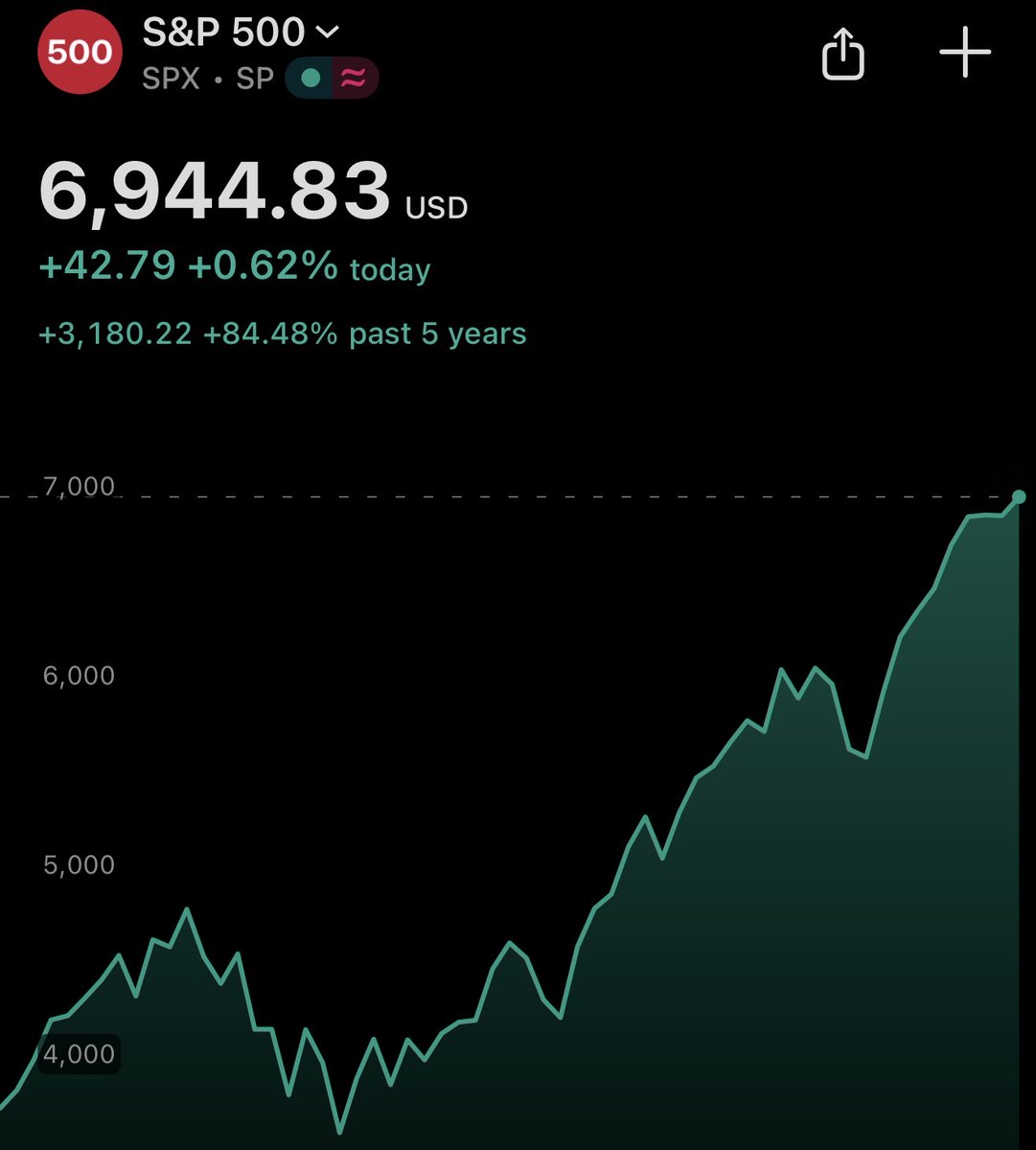Share the S&P 500 chart
Screen dimensions: 1036x1150
pyautogui.click(x=842, y=54)
